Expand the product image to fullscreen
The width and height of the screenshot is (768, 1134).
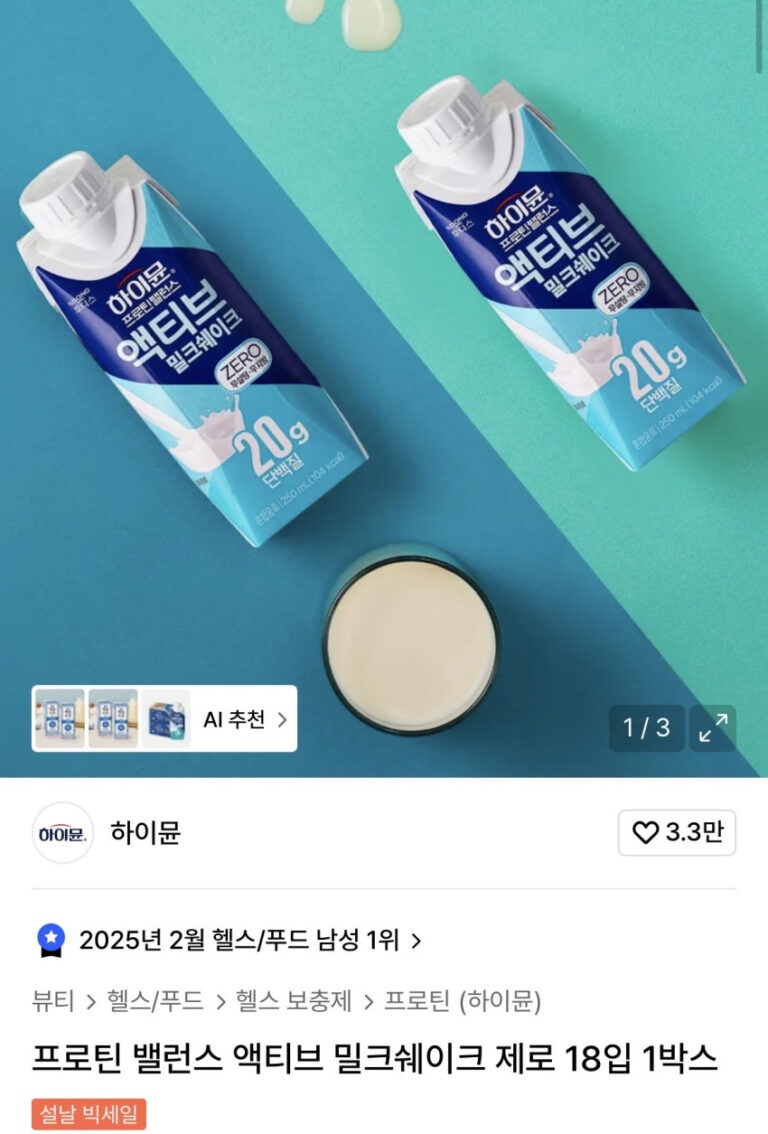pos(714,728)
